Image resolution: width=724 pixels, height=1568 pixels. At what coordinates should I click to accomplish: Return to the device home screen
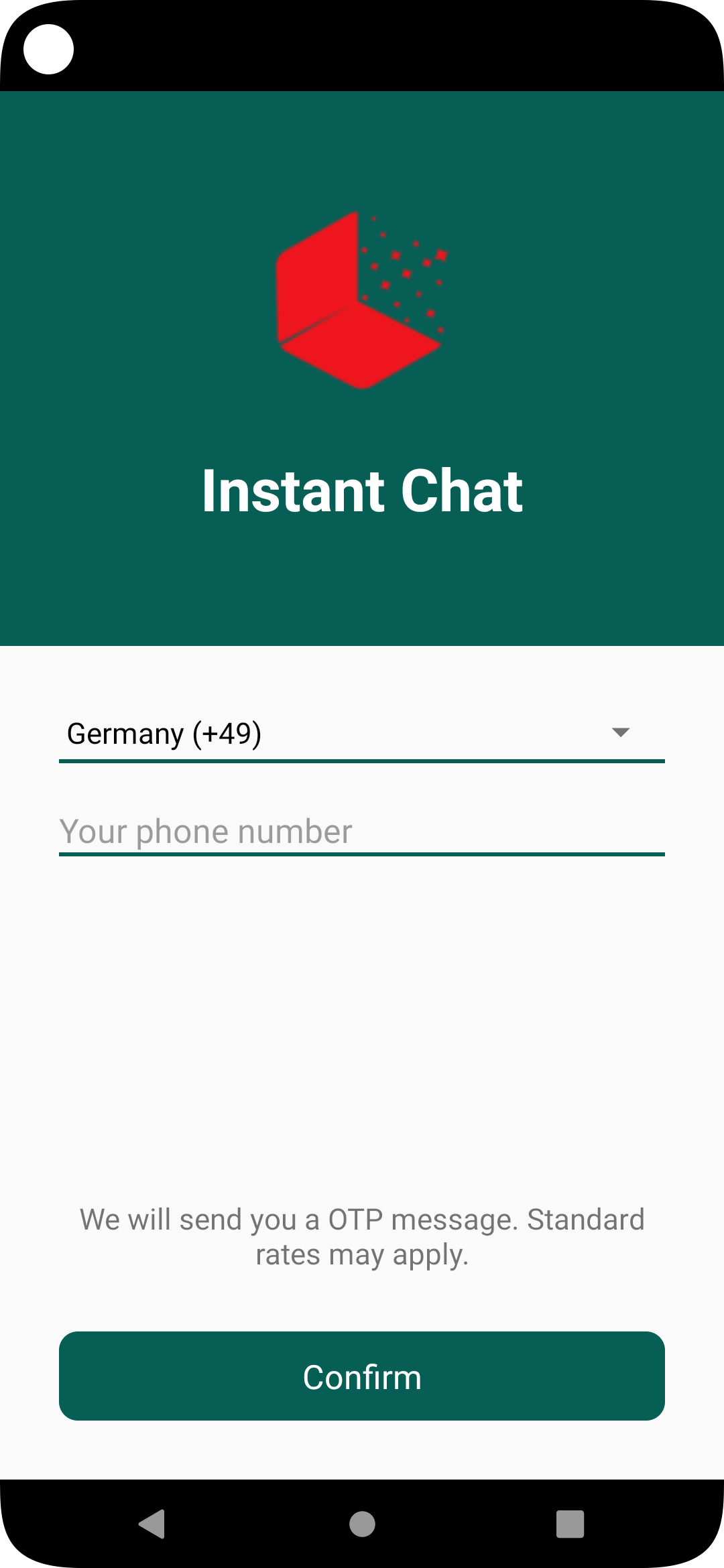(x=362, y=1524)
